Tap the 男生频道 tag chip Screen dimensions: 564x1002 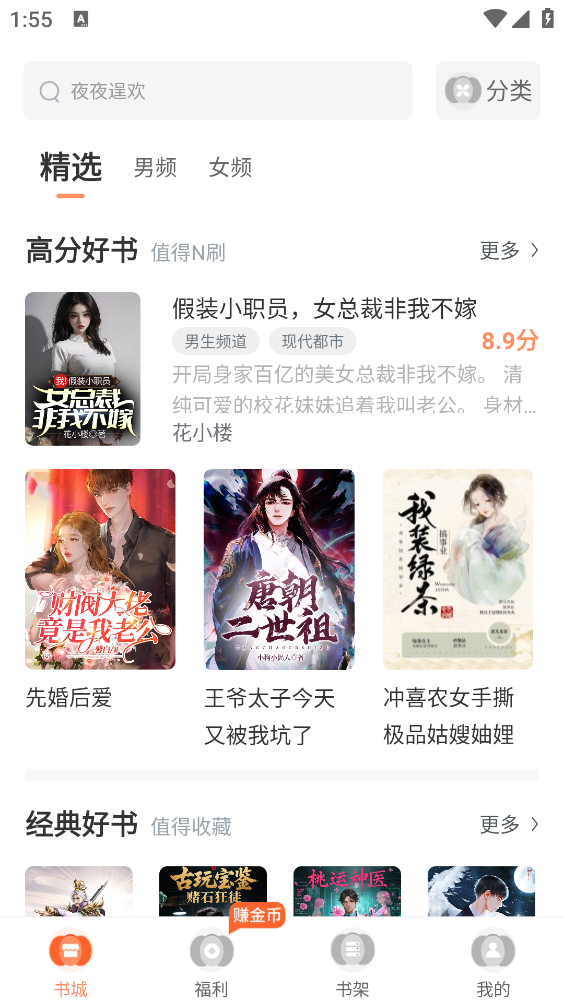click(x=215, y=341)
